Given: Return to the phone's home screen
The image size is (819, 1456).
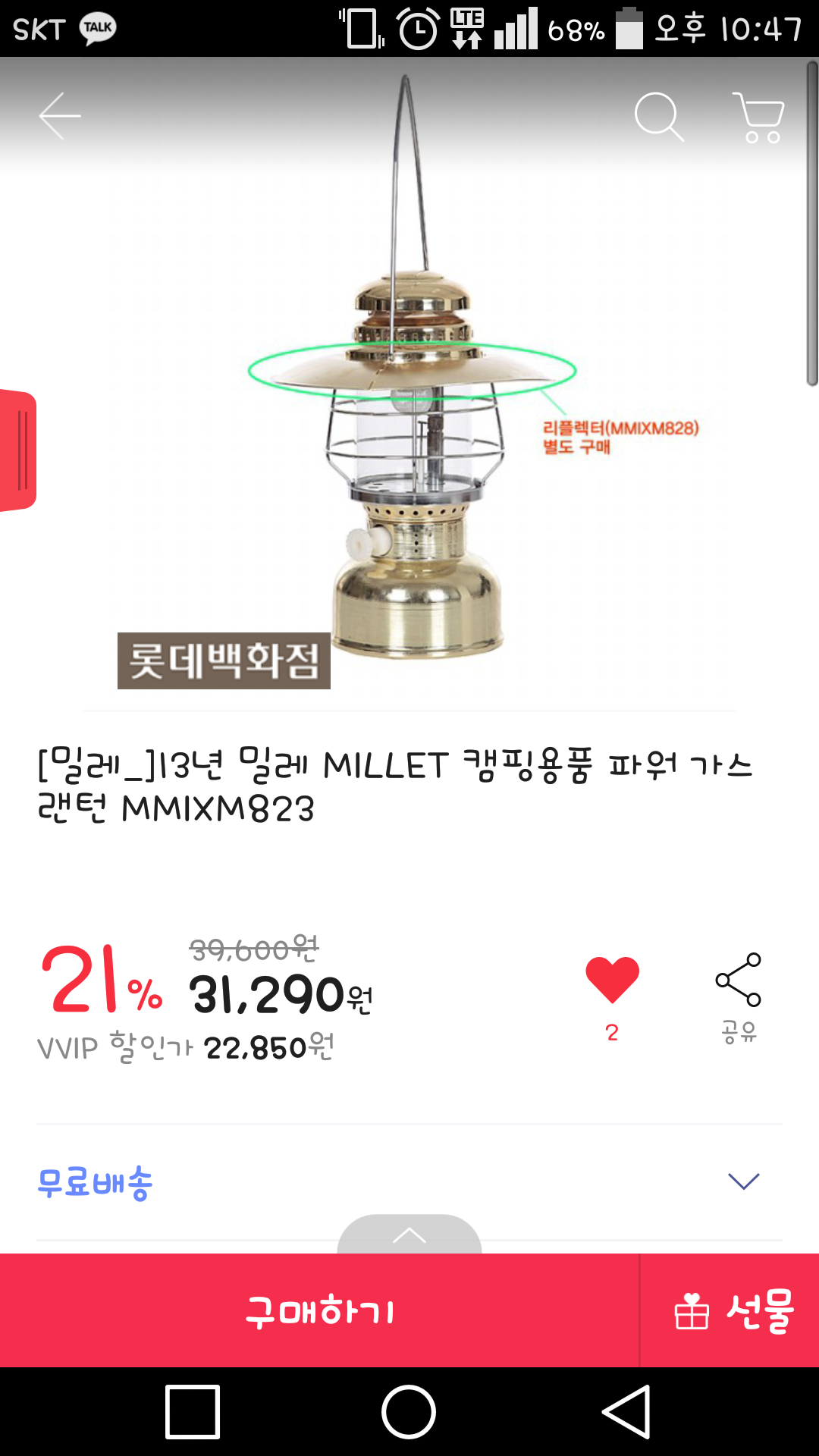Looking at the screenshot, I should pyautogui.click(x=409, y=1412).
